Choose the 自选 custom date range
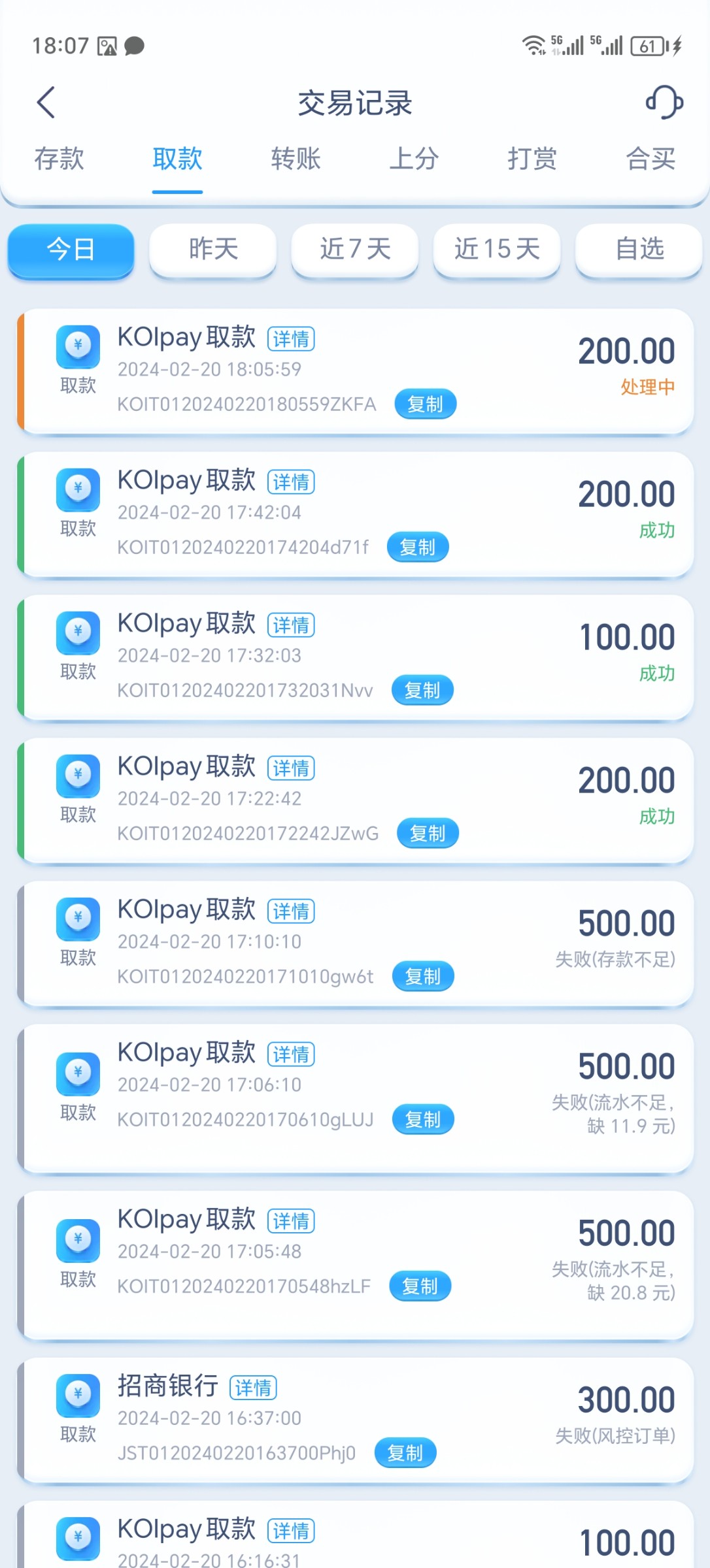 coord(639,249)
